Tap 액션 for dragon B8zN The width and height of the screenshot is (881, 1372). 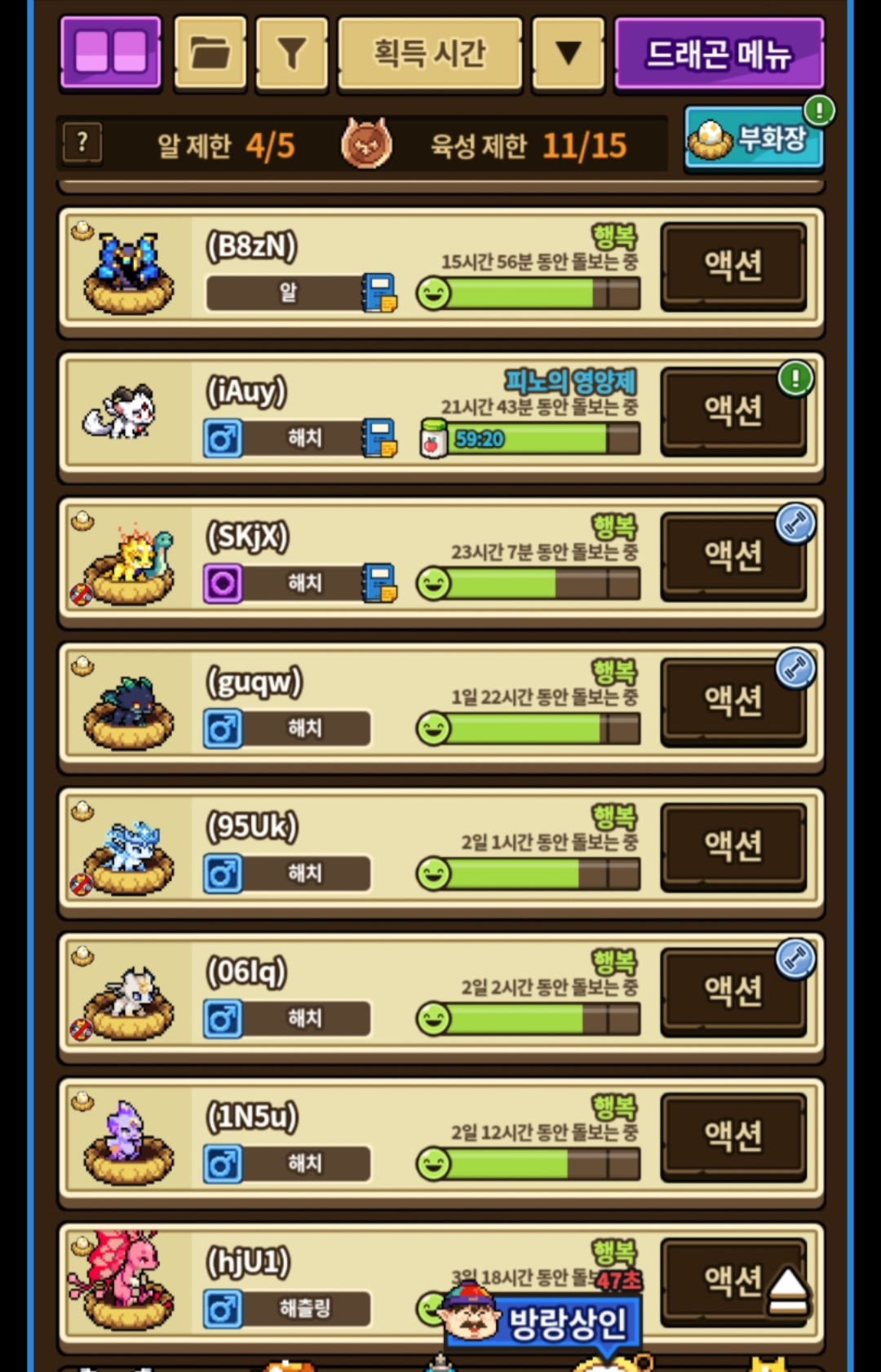click(733, 266)
